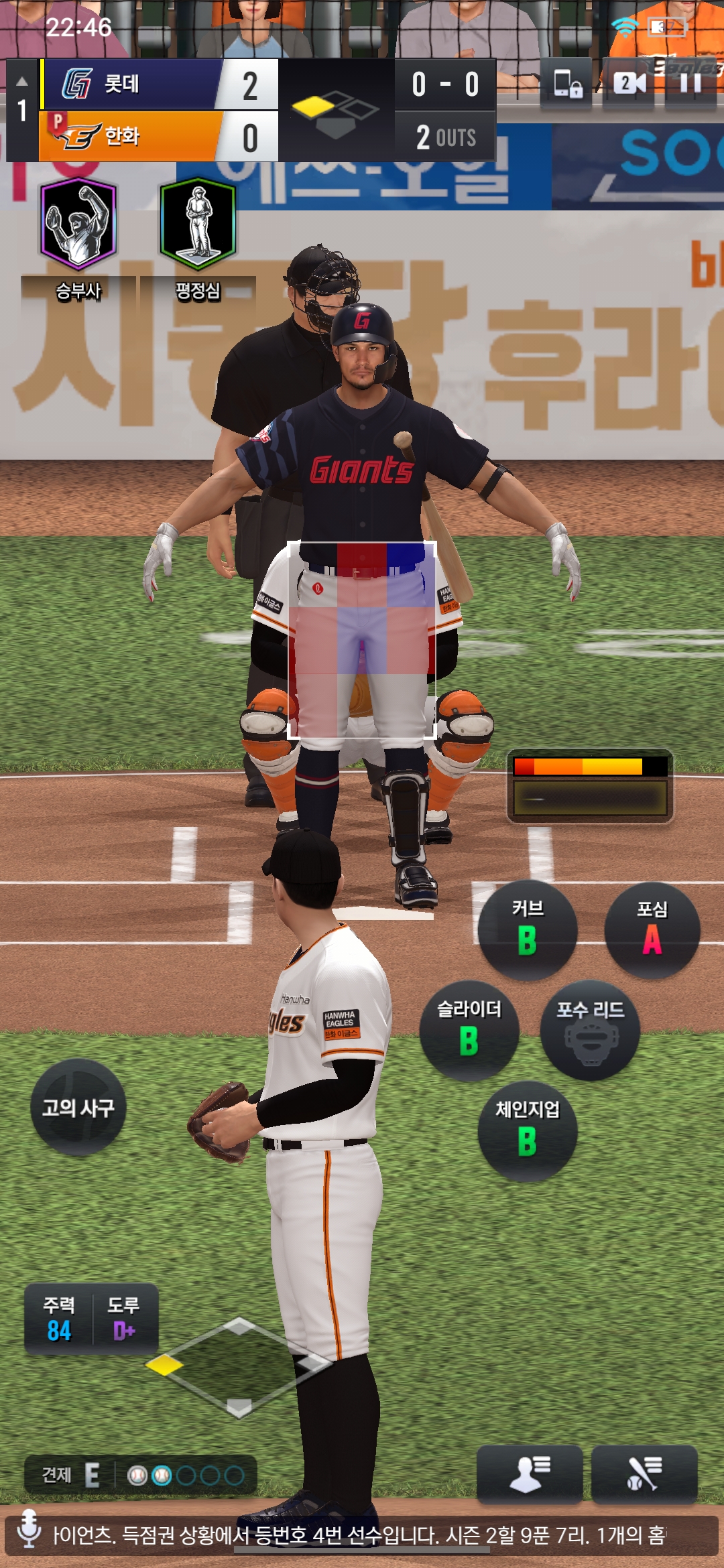Throw a 체인지업 pitch
This screenshot has height=1568, width=724.
(528, 1131)
